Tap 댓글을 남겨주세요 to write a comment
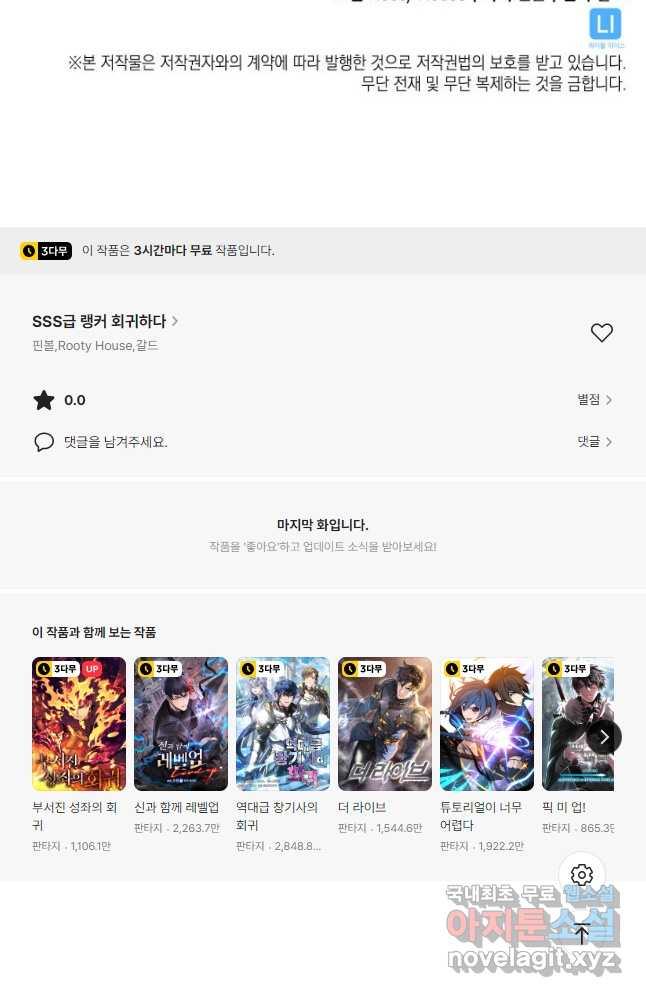Image resolution: width=646 pixels, height=997 pixels. pos(115,441)
